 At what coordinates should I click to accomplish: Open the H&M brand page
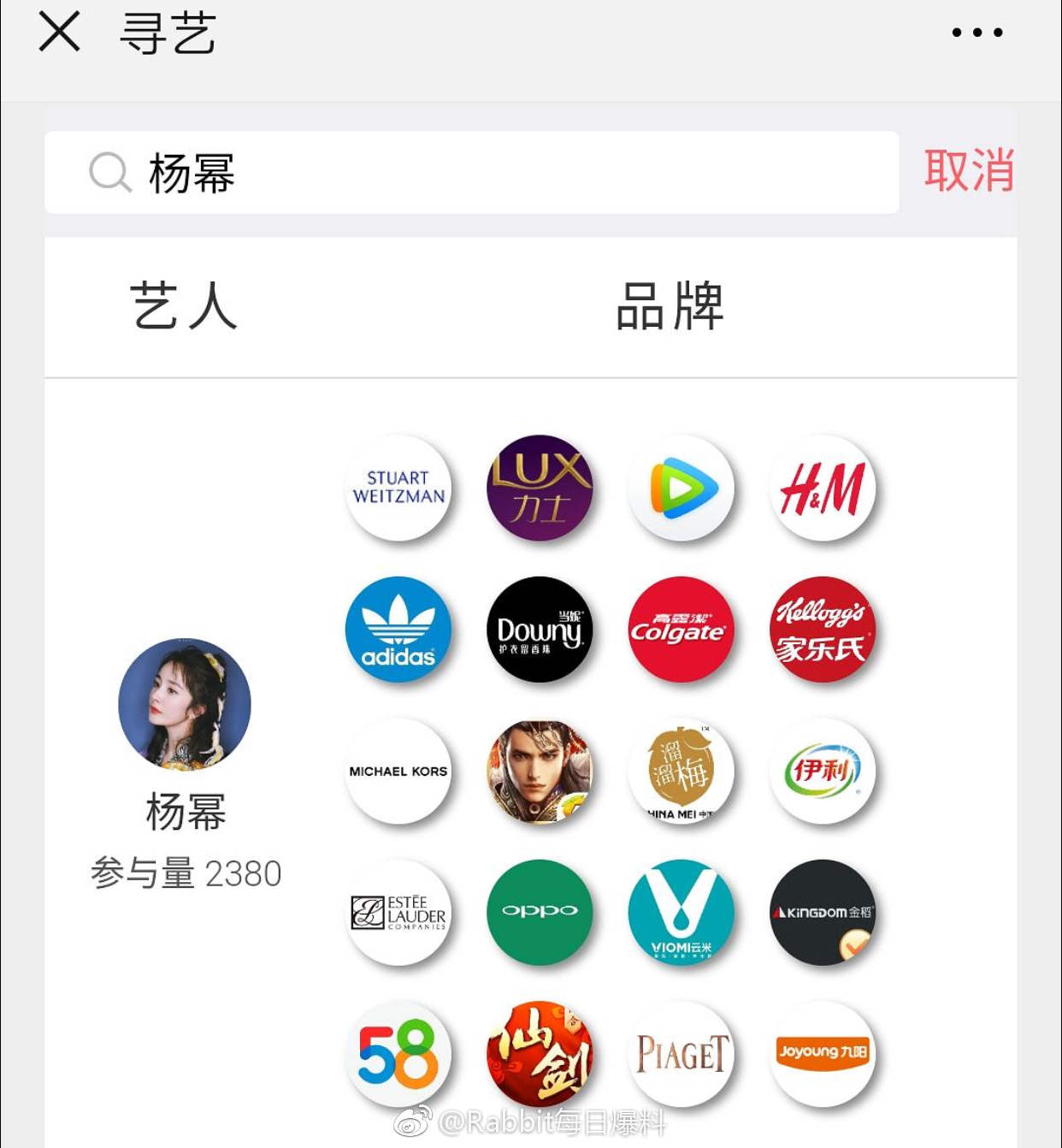click(x=823, y=488)
